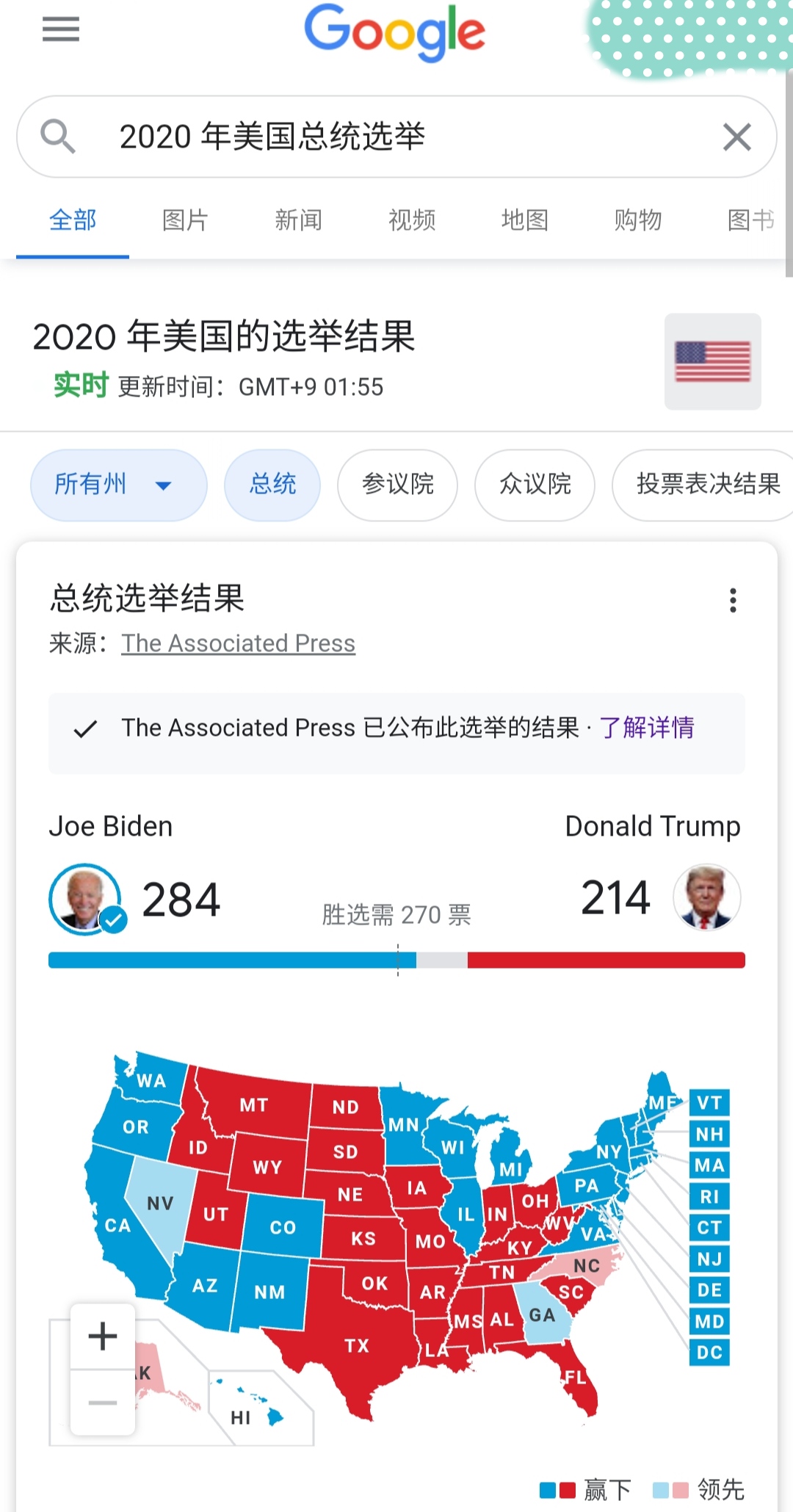Screen dimensions: 793x1512
Task: Select Texas on the election map
Action: 358,1345
